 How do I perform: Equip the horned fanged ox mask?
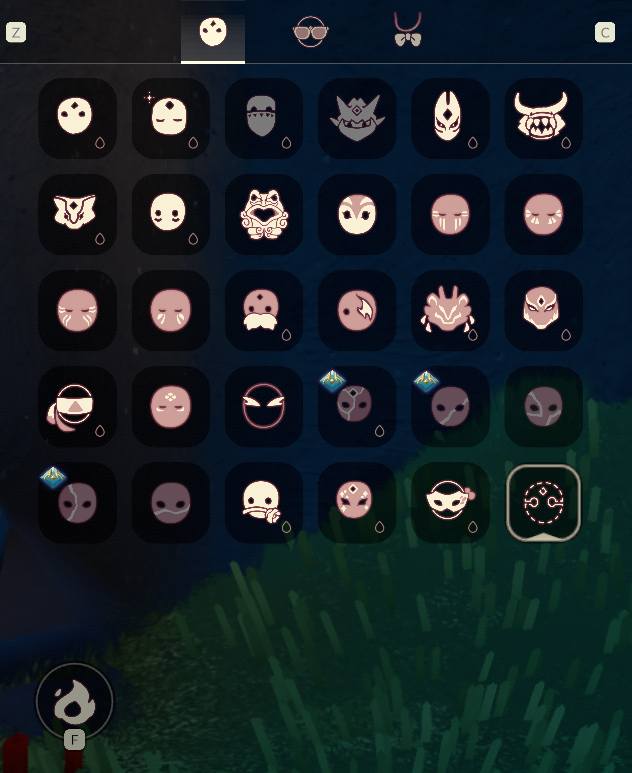pyautogui.click(x=543, y=118)
